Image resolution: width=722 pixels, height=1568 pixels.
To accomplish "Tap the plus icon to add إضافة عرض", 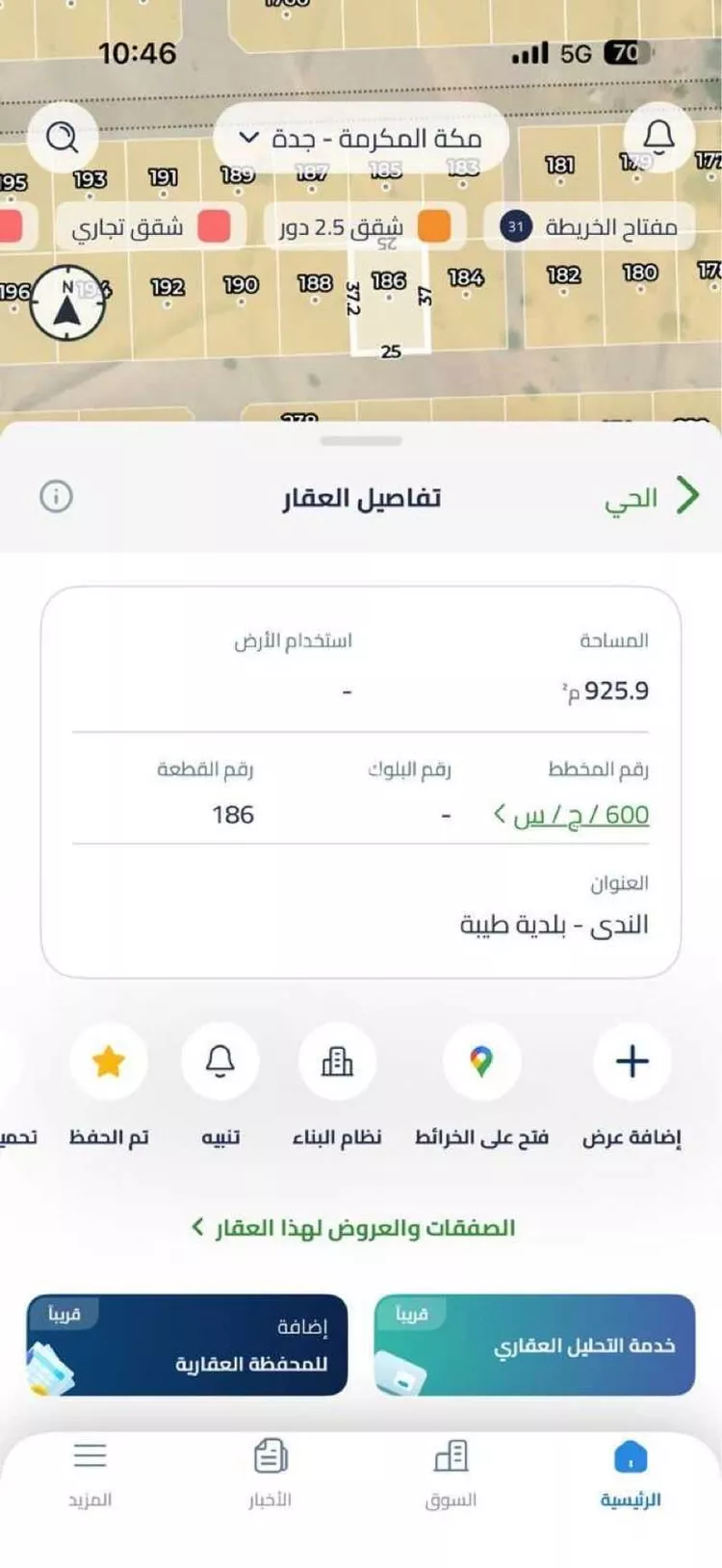I will click(631, 1061).
